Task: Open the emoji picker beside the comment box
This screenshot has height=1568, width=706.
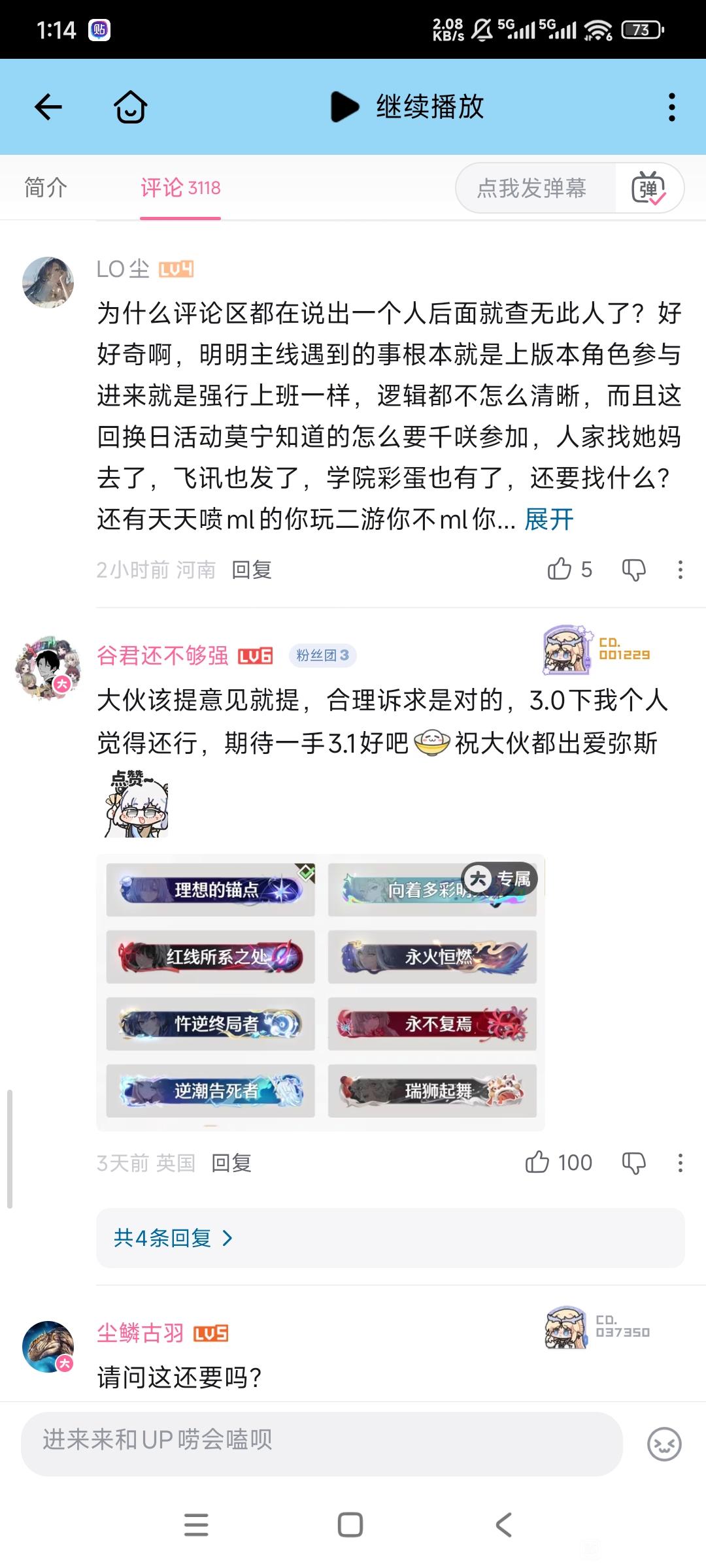Action: (664, 1444)
